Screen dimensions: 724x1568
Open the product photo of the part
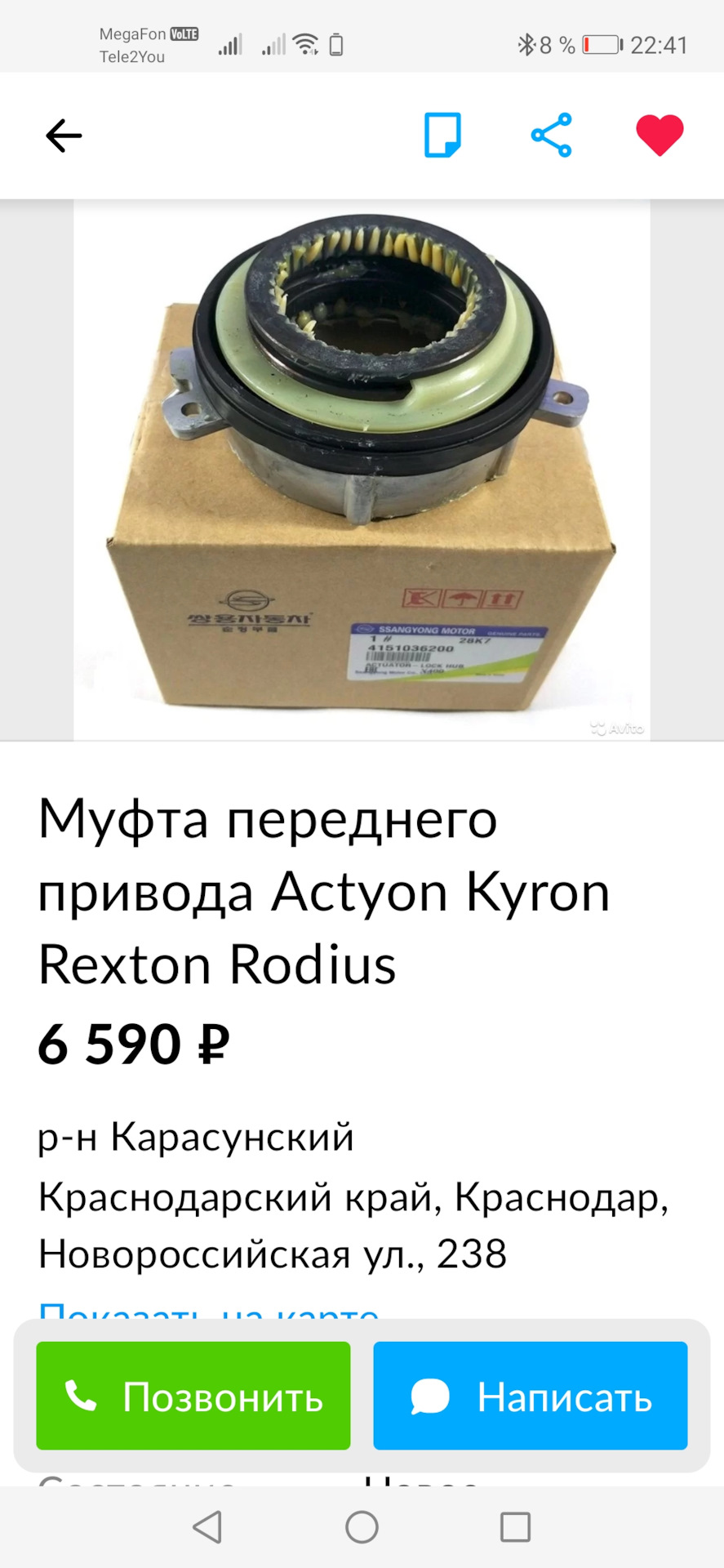[362, 470]
